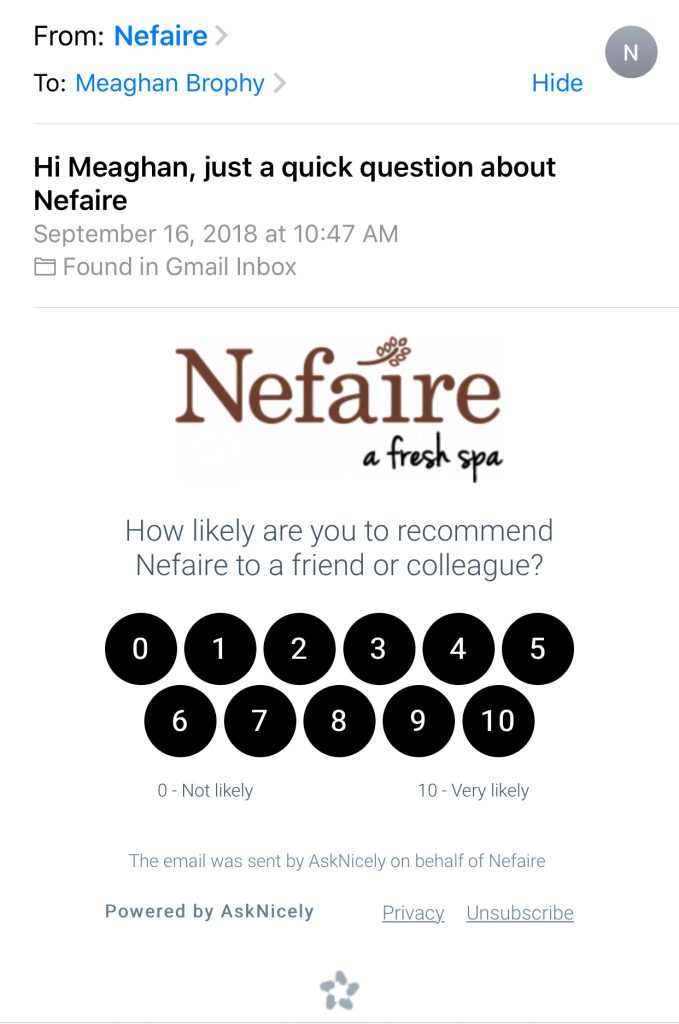The width and height of the screenshot is (679, 1024).
Task: Choose rating 2
Action: coord(299,649)
